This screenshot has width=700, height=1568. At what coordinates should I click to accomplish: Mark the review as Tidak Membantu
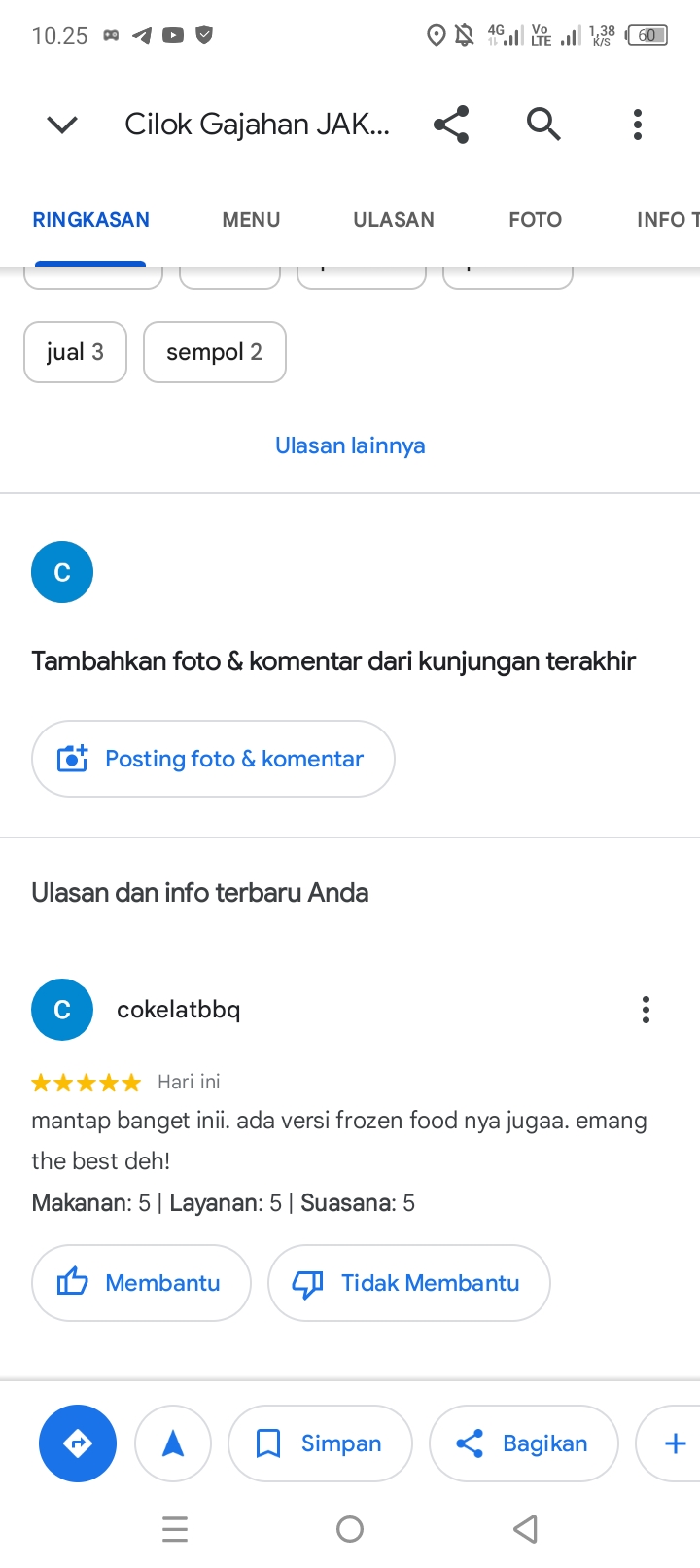408,1283
